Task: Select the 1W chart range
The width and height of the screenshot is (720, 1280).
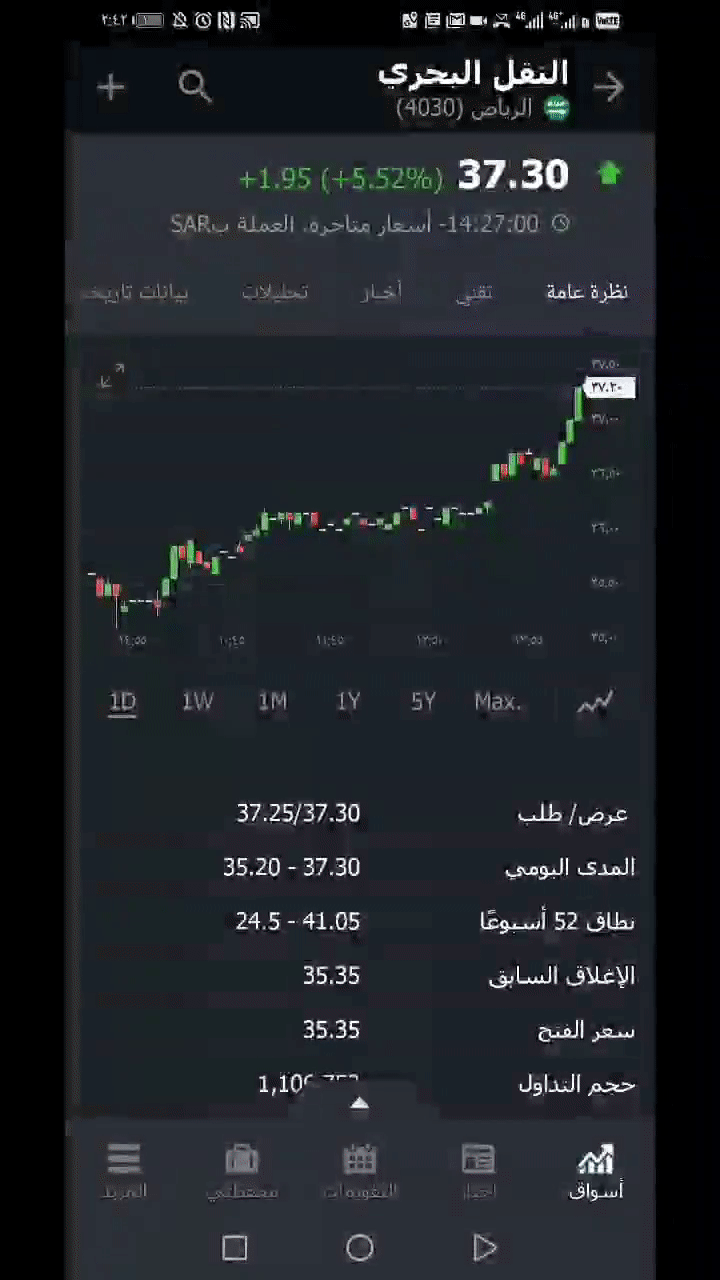Action: pos(197,702)
